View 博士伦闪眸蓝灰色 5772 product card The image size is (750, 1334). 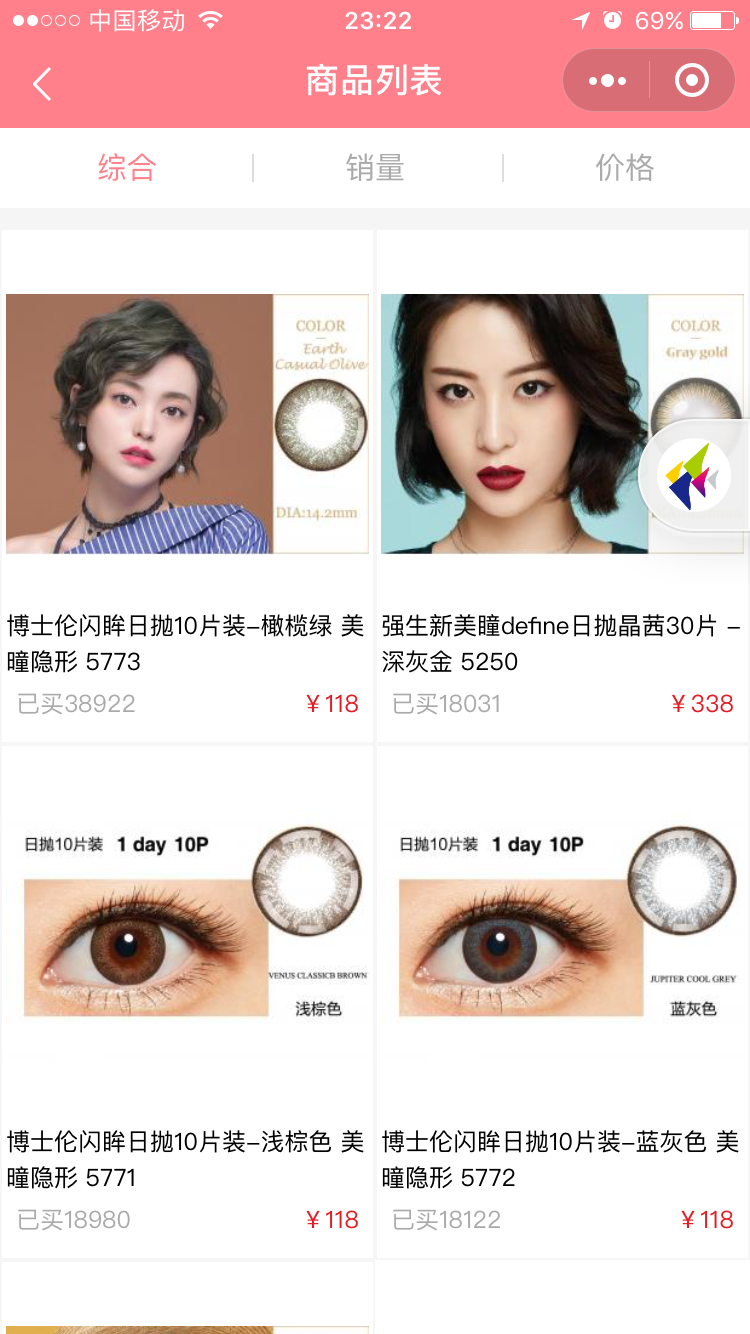coord(562,1000)
